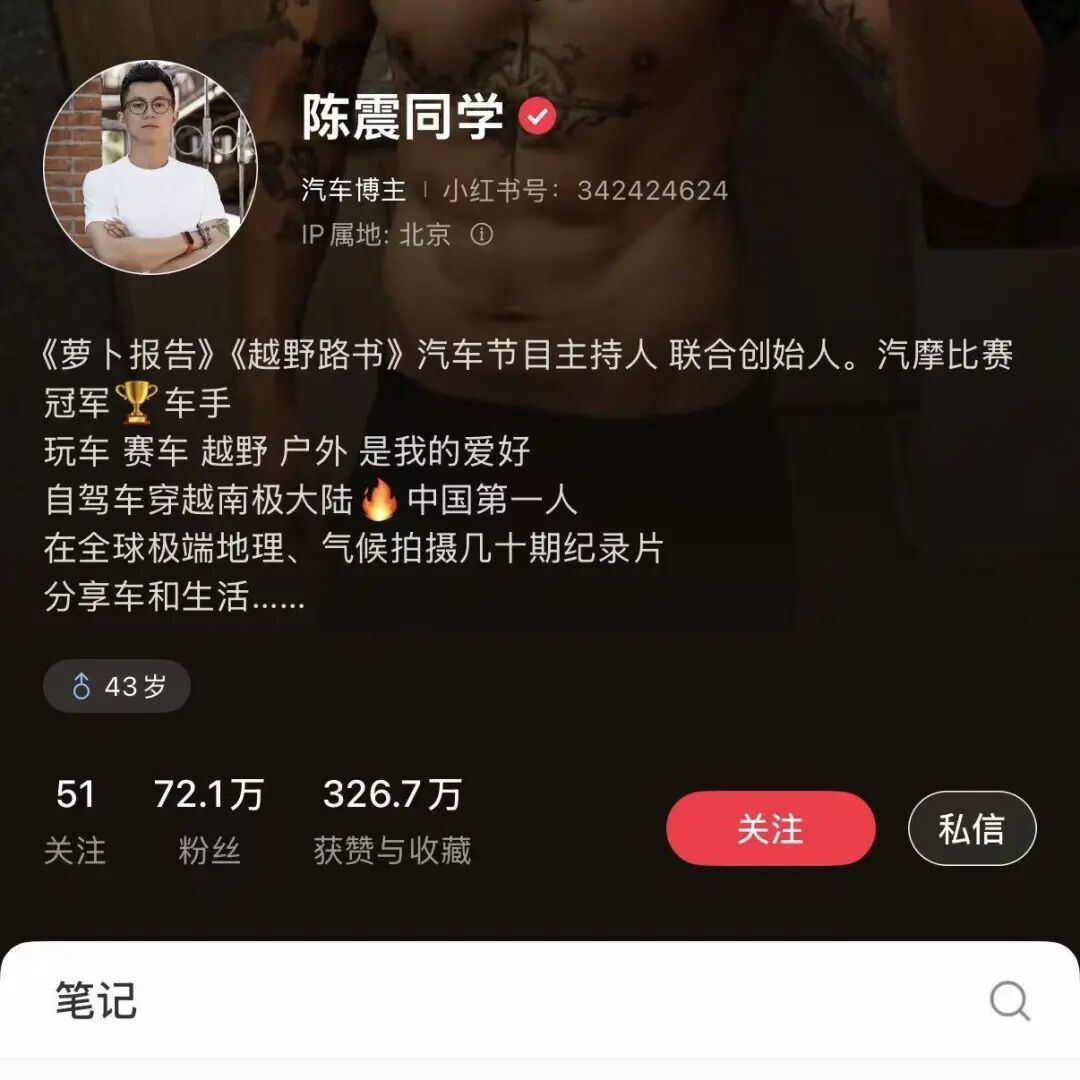This screenshot has width=1080, height=1080.
Task: View the 51 关注 following list
Action: point(75,822)
